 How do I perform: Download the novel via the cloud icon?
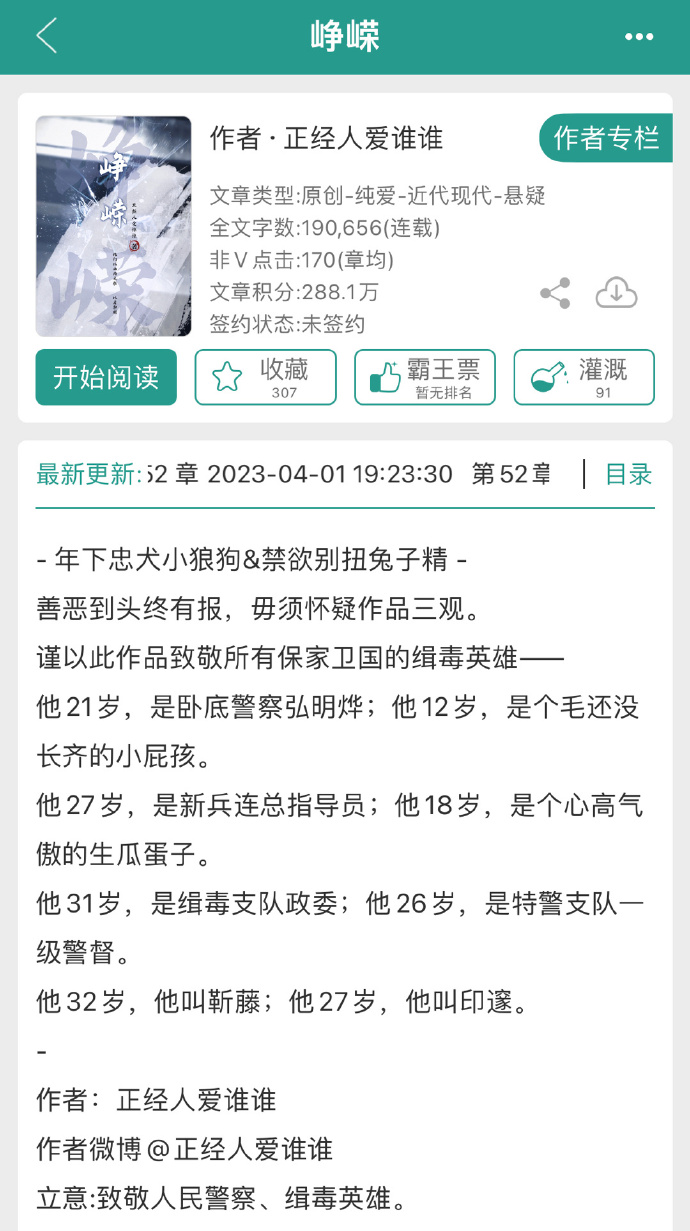tap(616, 293)
